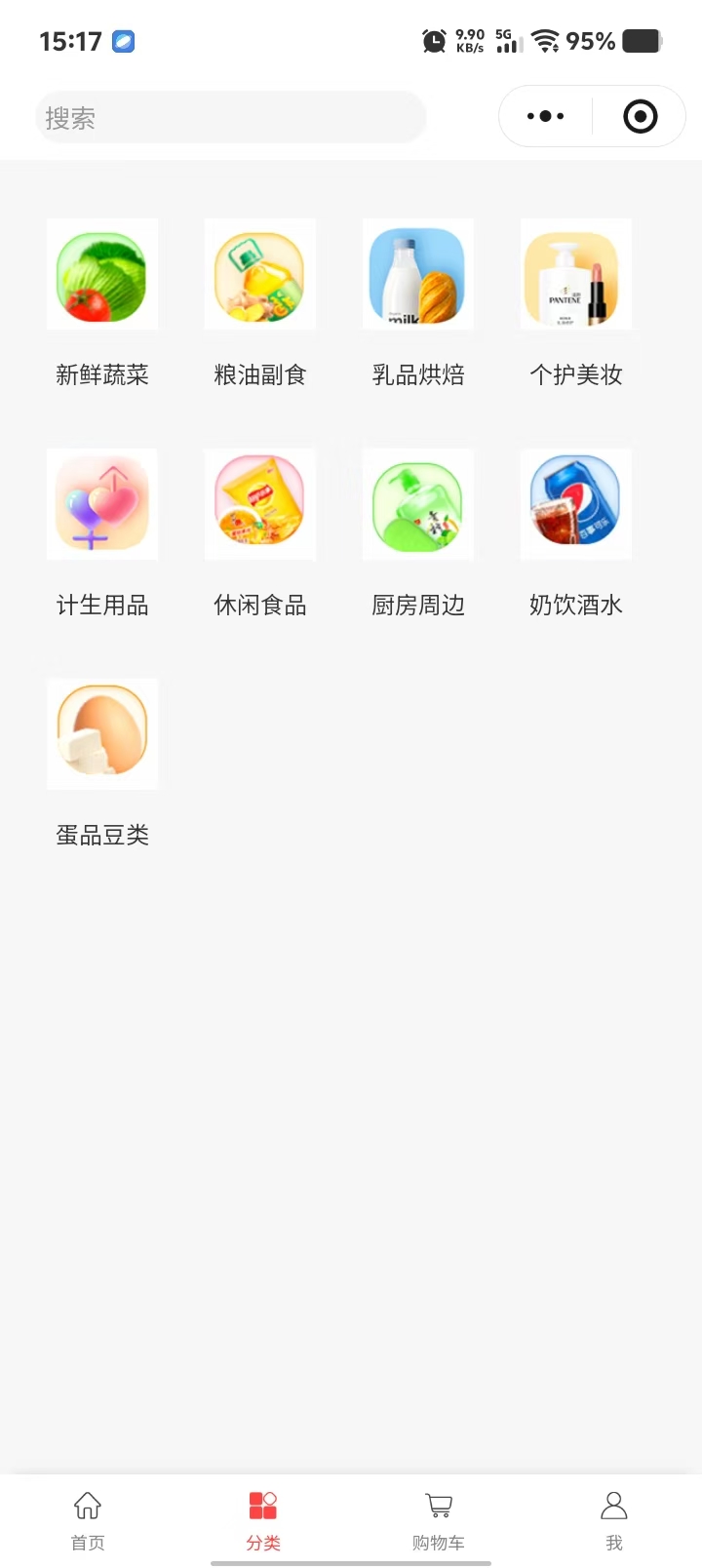This screenshot has width=702, height=1568.
Task: Open the mini program more-options menu
Action: [545, 117]
